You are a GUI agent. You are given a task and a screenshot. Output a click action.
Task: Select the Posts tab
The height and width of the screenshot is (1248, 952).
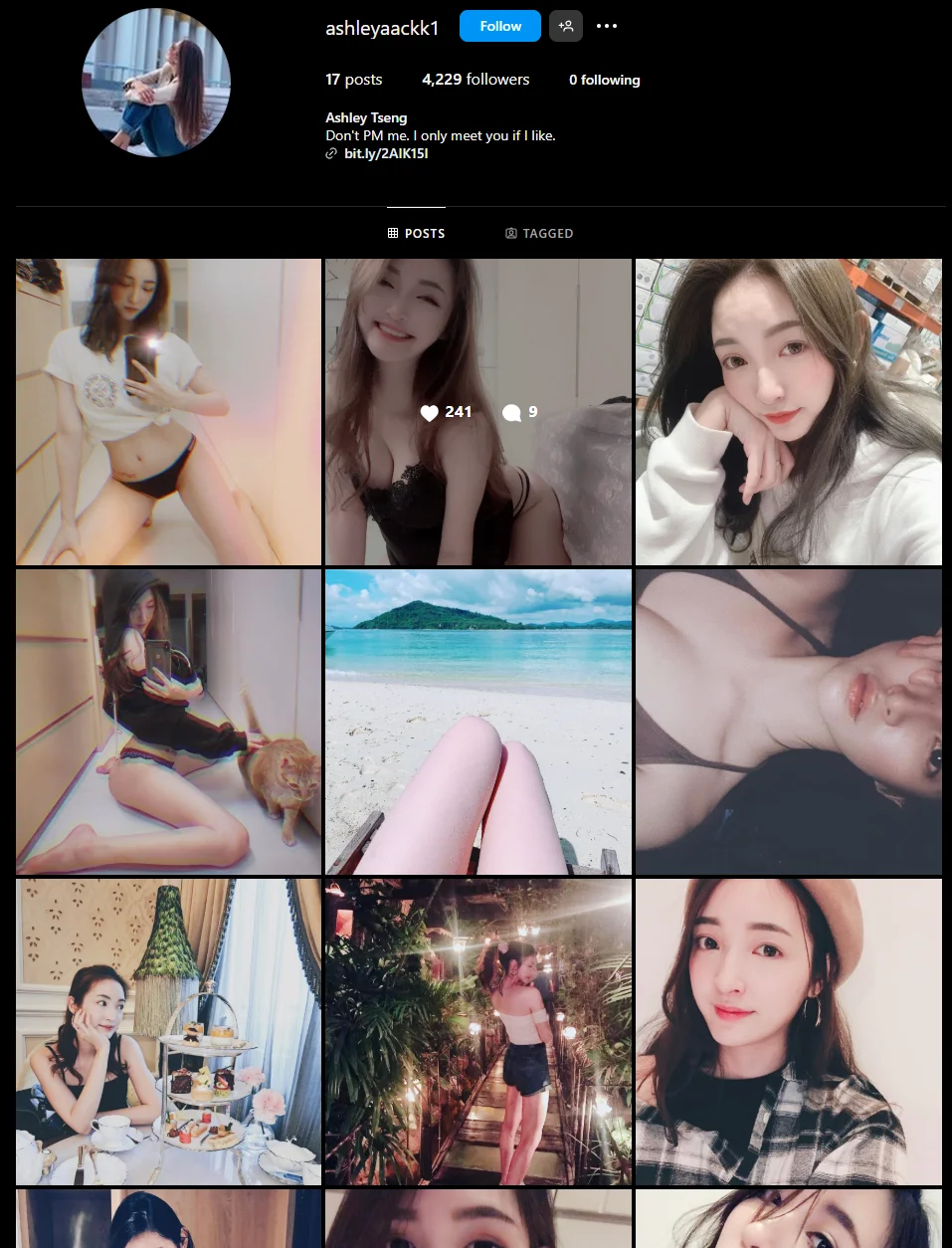pos(416,233)
